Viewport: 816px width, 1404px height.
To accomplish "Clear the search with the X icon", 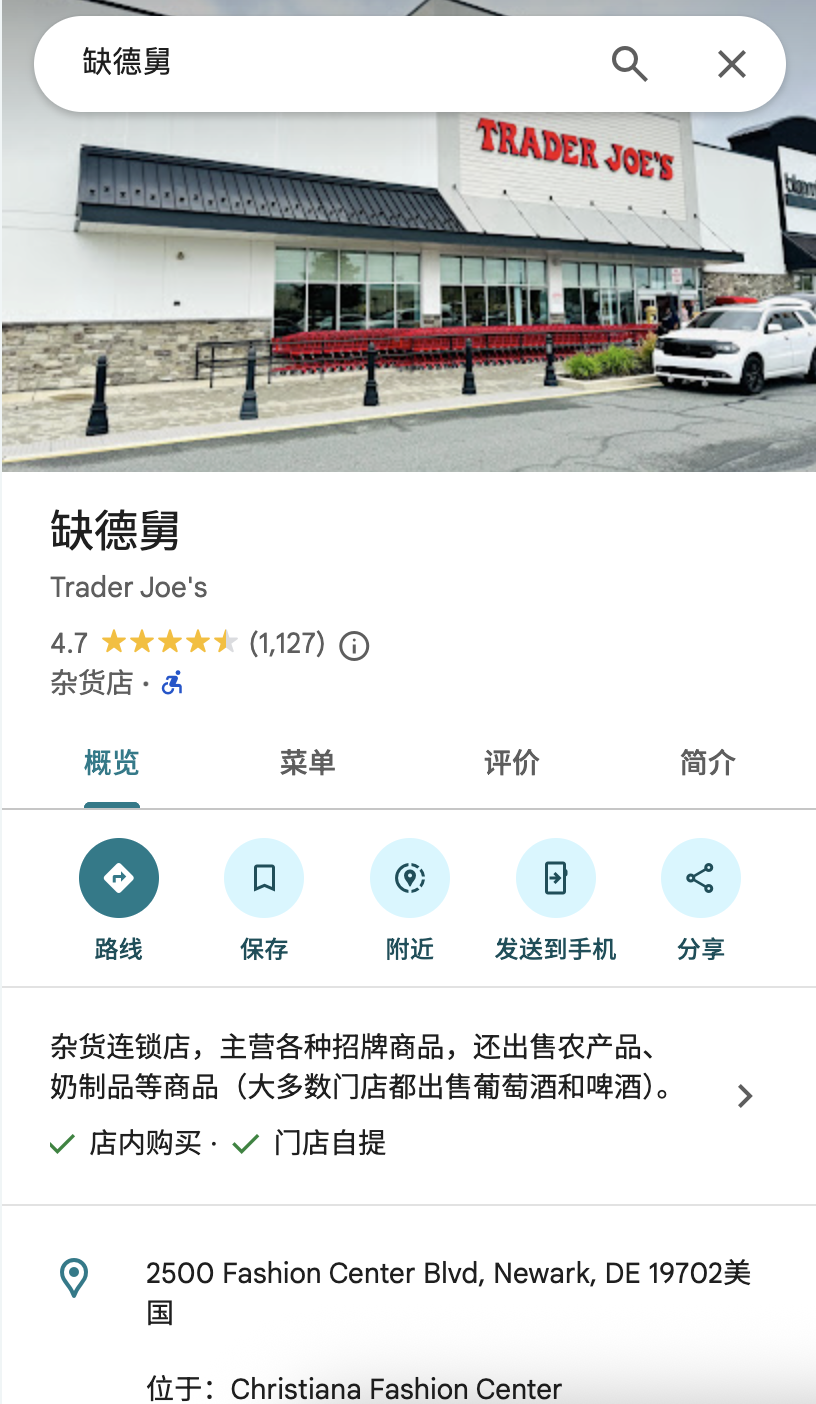I will [x=732, y=64].
